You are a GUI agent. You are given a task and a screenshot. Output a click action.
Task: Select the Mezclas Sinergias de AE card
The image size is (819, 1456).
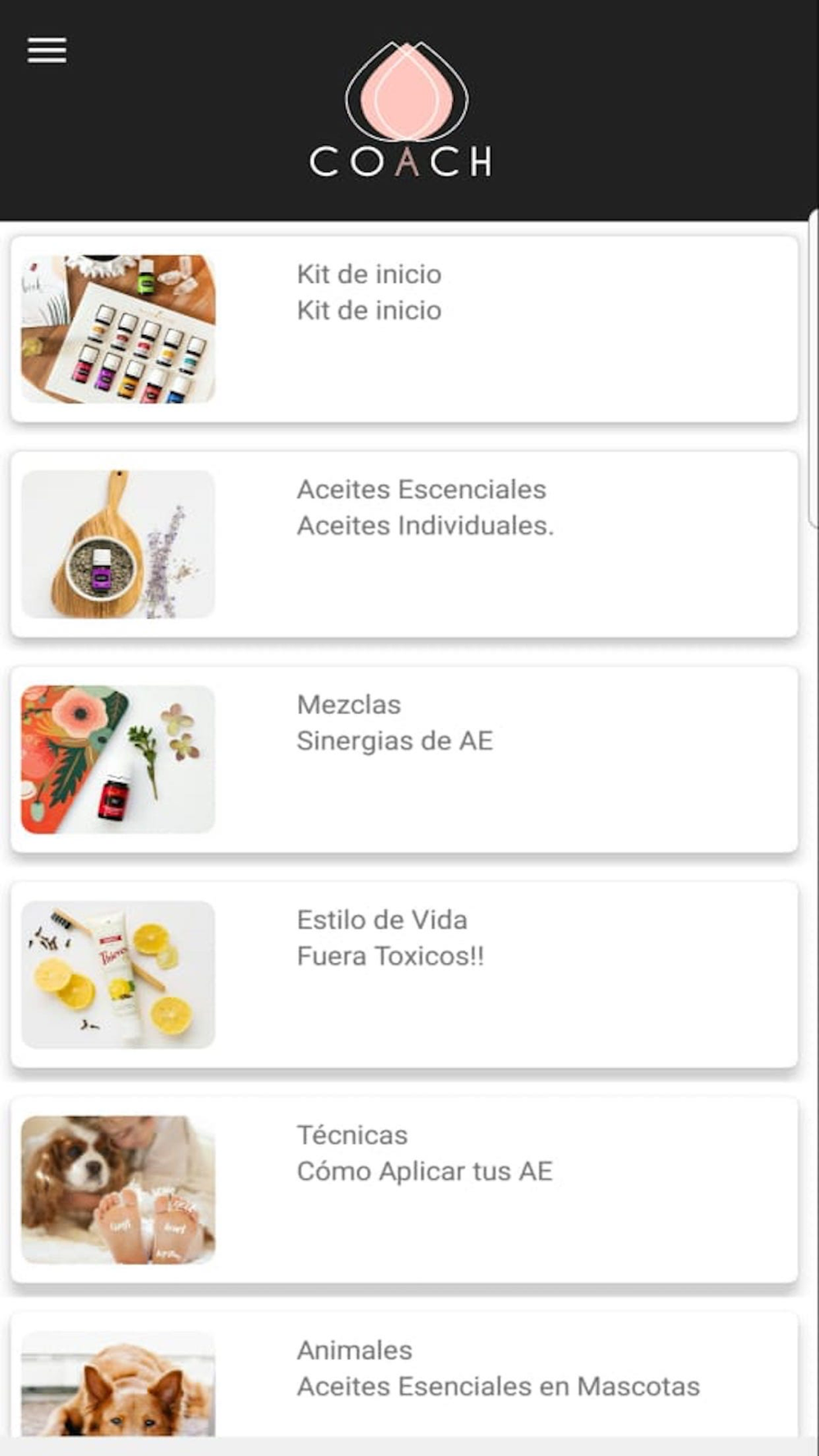pyautogui.click(x=404, y=760)
